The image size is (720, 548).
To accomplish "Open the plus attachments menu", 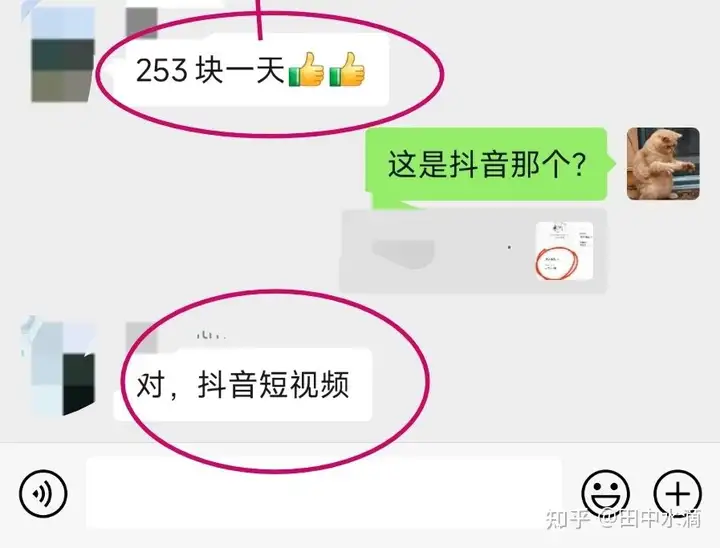I will pyautogui.click(x=677, y=492).
